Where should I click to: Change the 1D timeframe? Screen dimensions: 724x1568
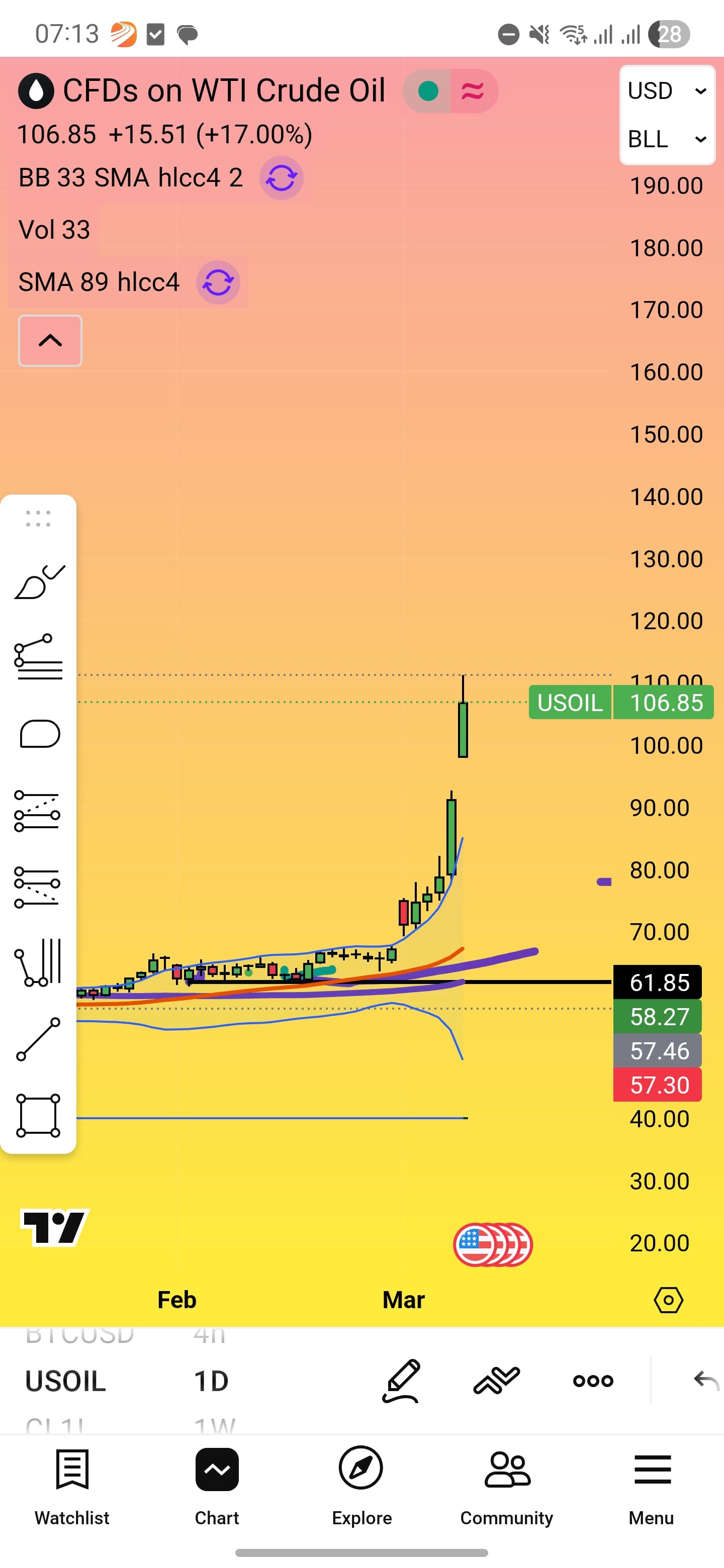pos(211,1381)
